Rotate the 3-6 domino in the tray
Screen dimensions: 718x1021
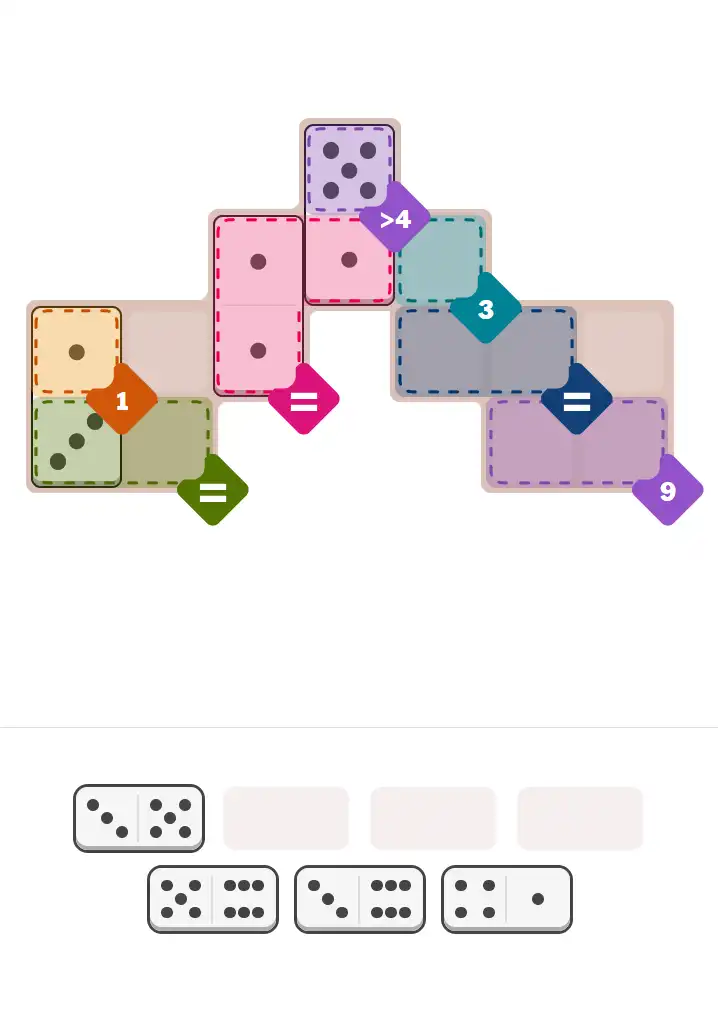click(360, 899)
